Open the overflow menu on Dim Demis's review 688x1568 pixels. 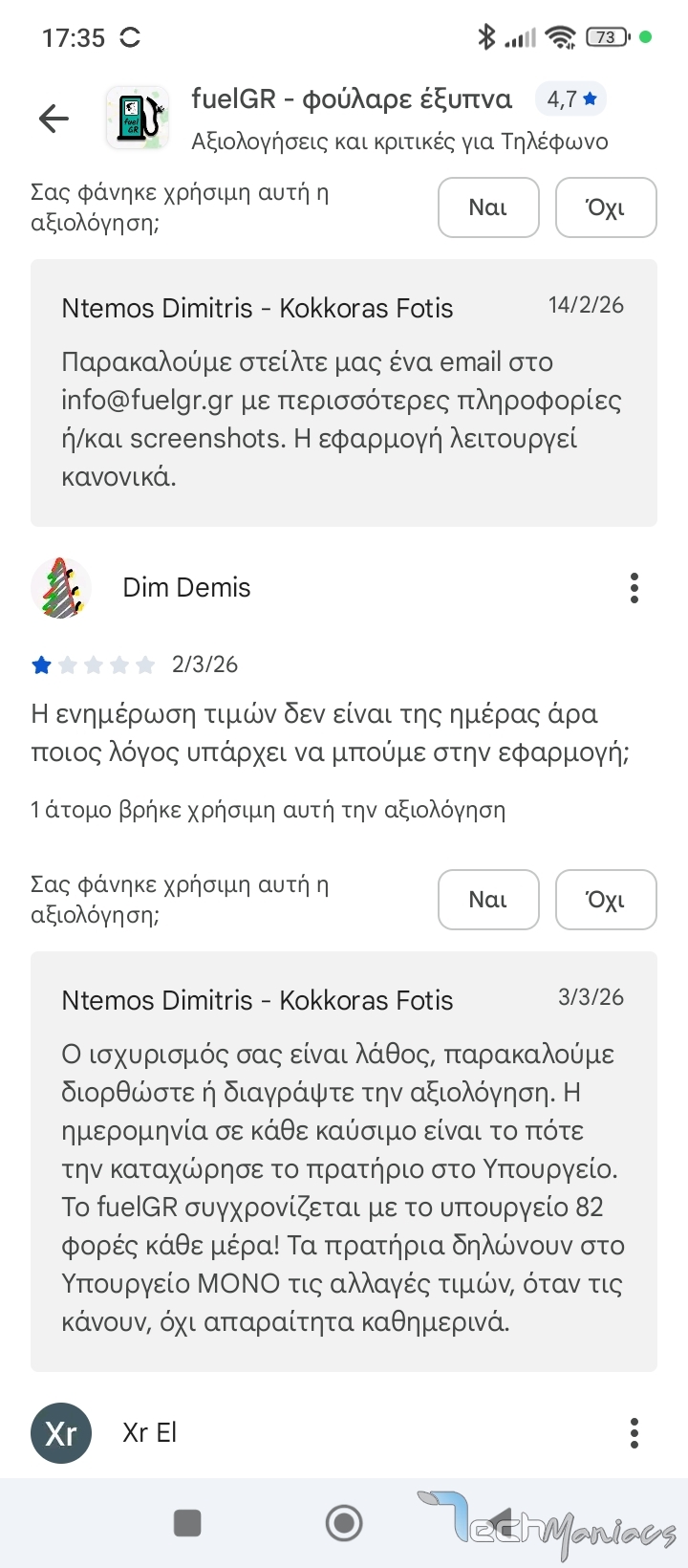point(634,588)
